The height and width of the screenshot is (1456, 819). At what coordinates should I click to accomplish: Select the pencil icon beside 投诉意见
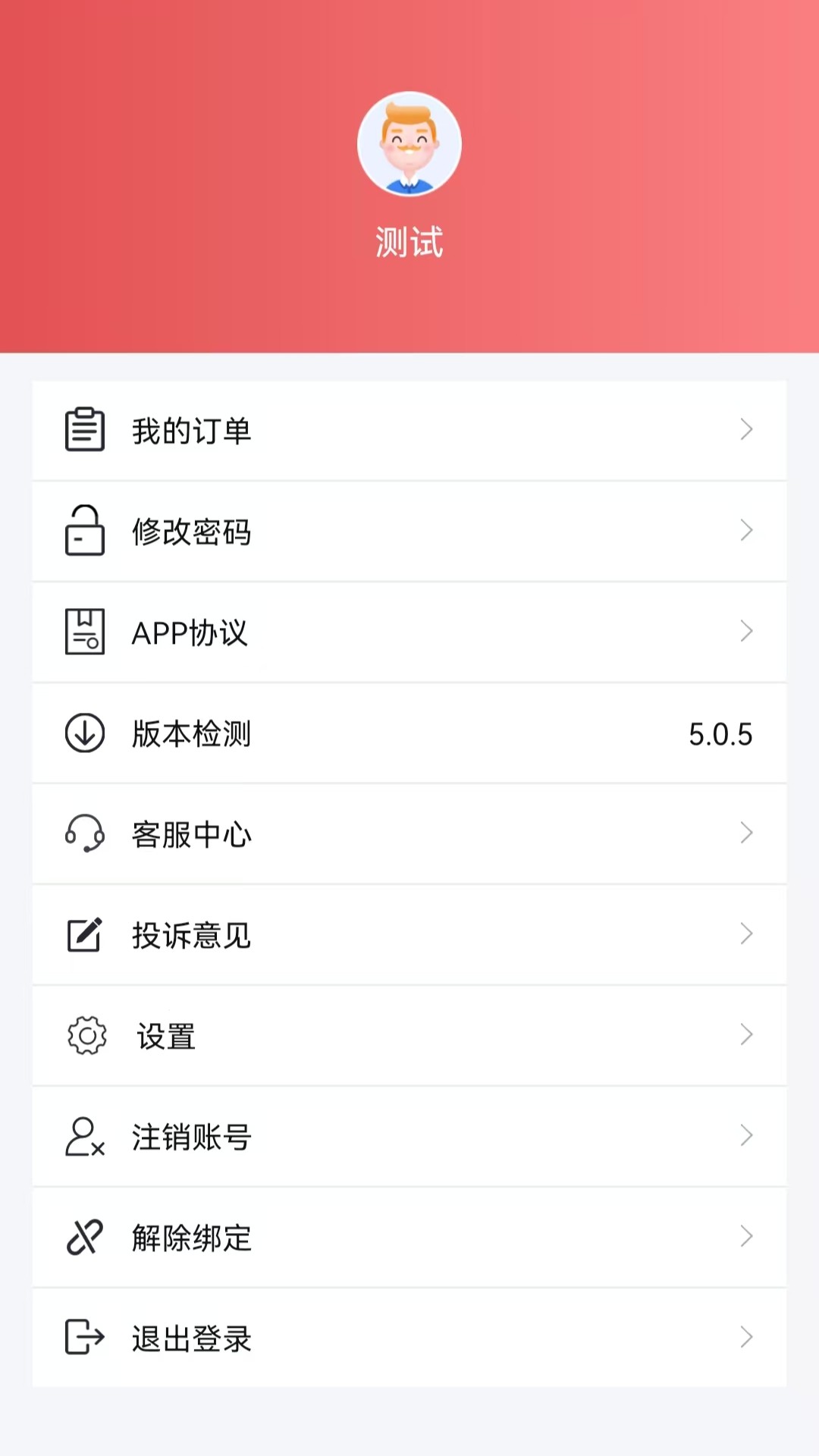click(x=85, y=935)
